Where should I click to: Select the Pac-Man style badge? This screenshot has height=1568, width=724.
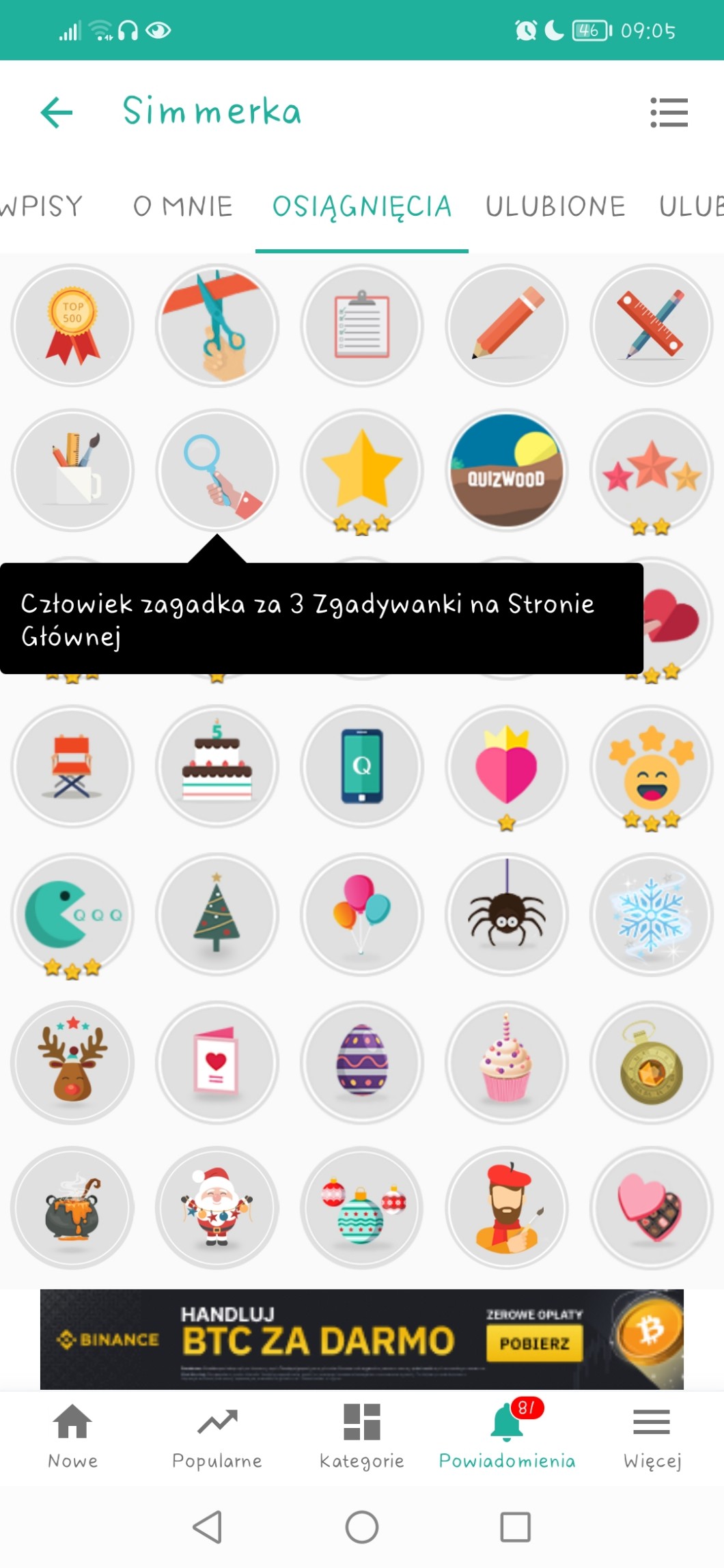point(72,914)
